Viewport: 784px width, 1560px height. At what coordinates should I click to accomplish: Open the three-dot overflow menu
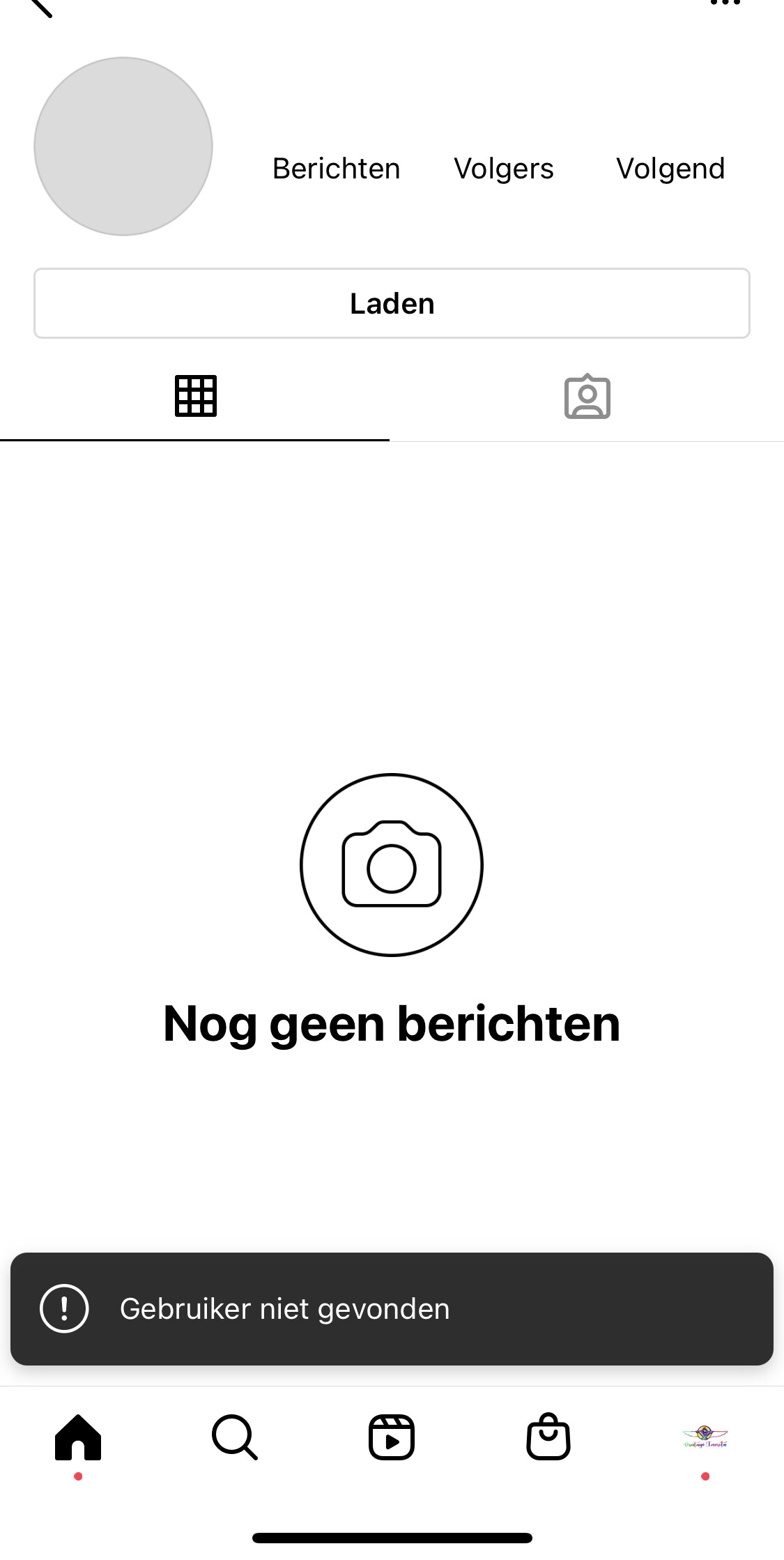[x=725, y=3]
